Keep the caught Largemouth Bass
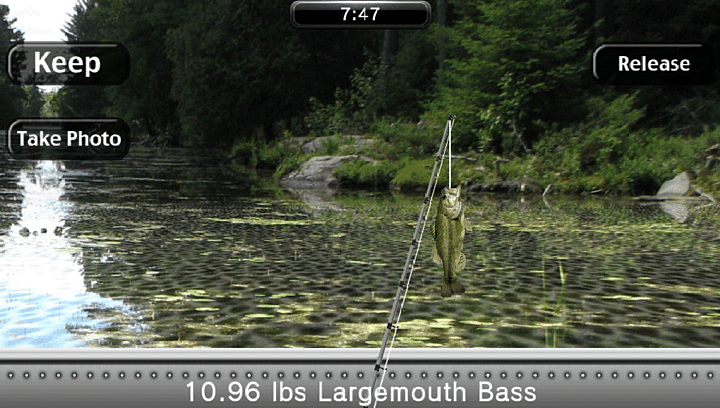The height and width of the screenshot is (408, 720). pyautogui.click(x=67, y=63)
